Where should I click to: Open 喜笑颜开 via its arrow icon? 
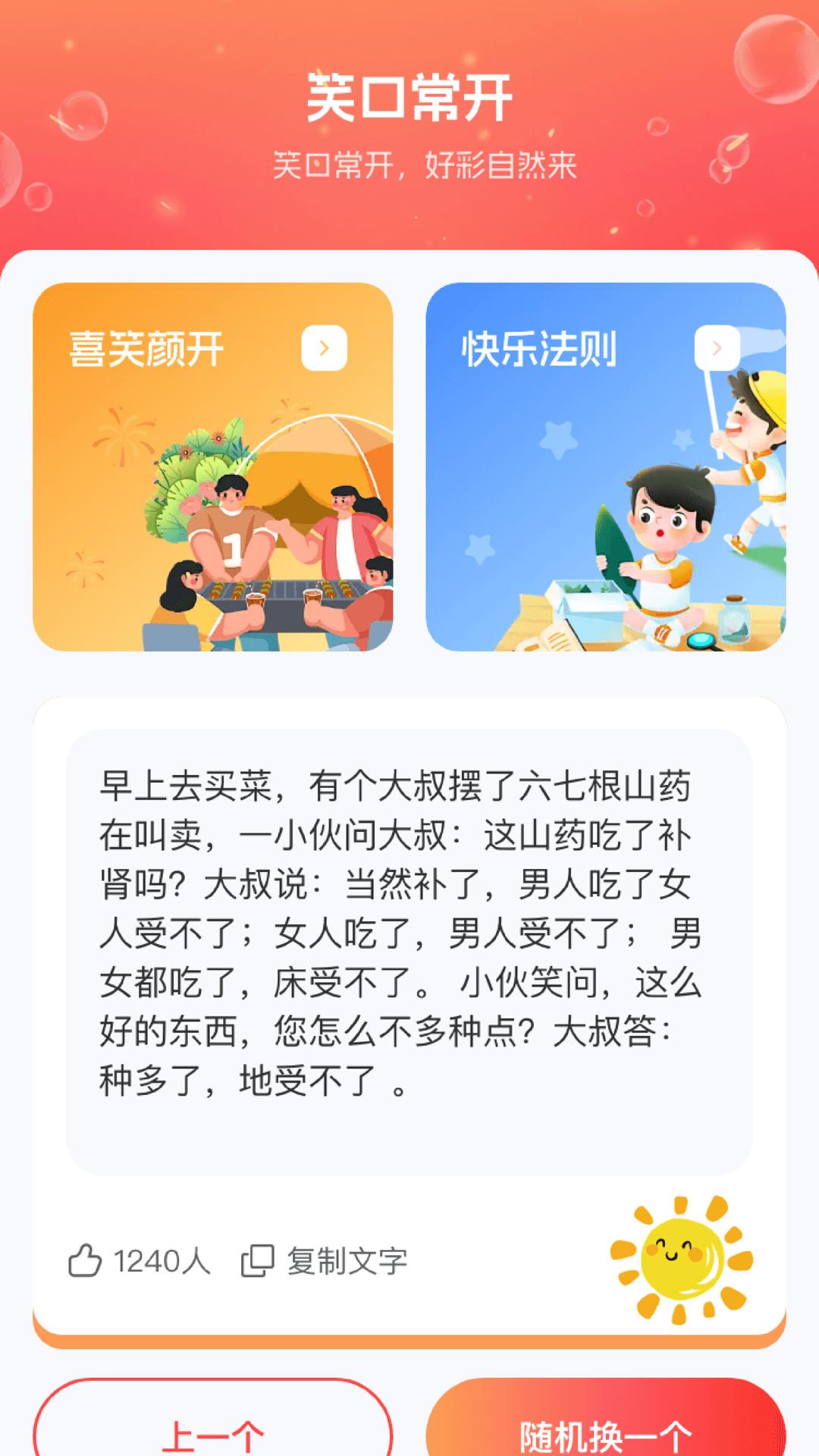(x=325, y=347)
